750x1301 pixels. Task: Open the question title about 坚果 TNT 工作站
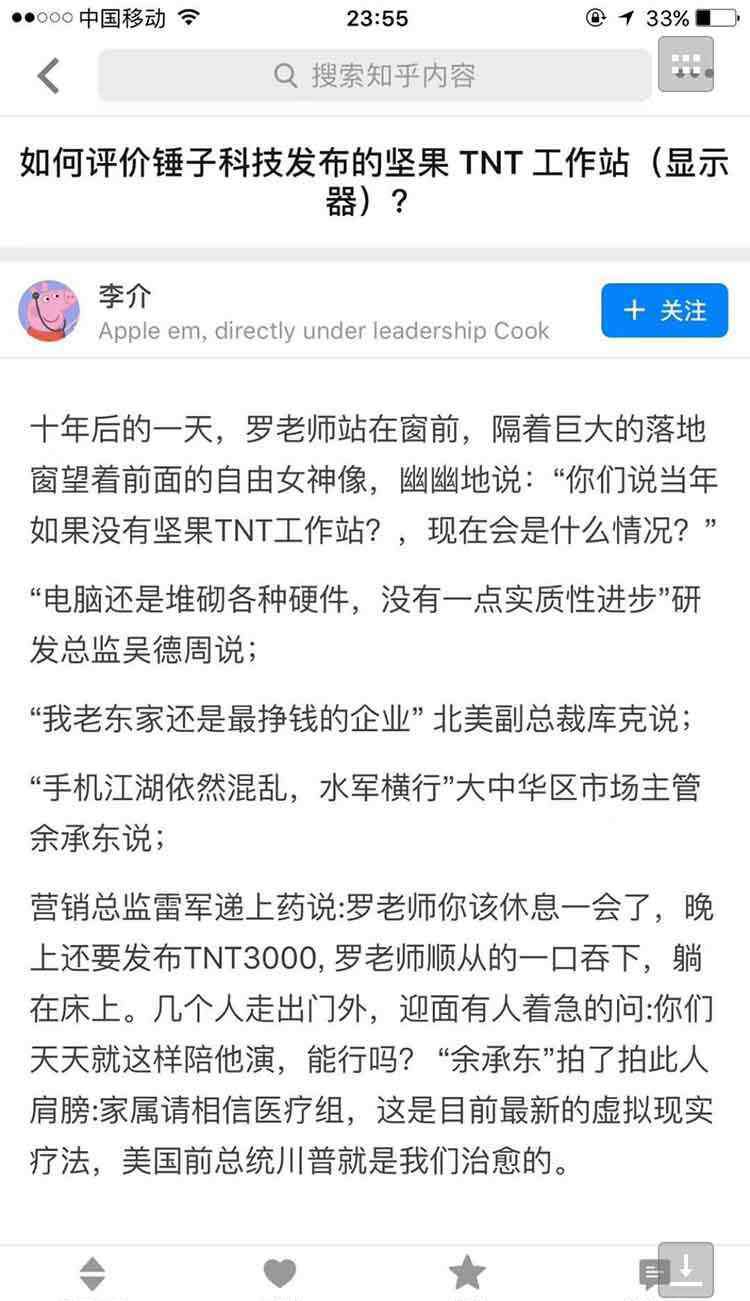[375, 182]
